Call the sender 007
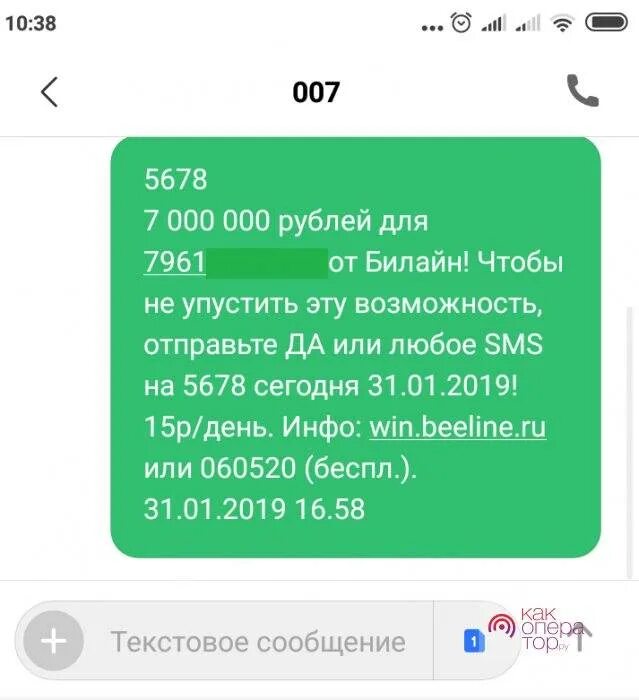Viewport: 639px width, 700px height. coord(582,91)
